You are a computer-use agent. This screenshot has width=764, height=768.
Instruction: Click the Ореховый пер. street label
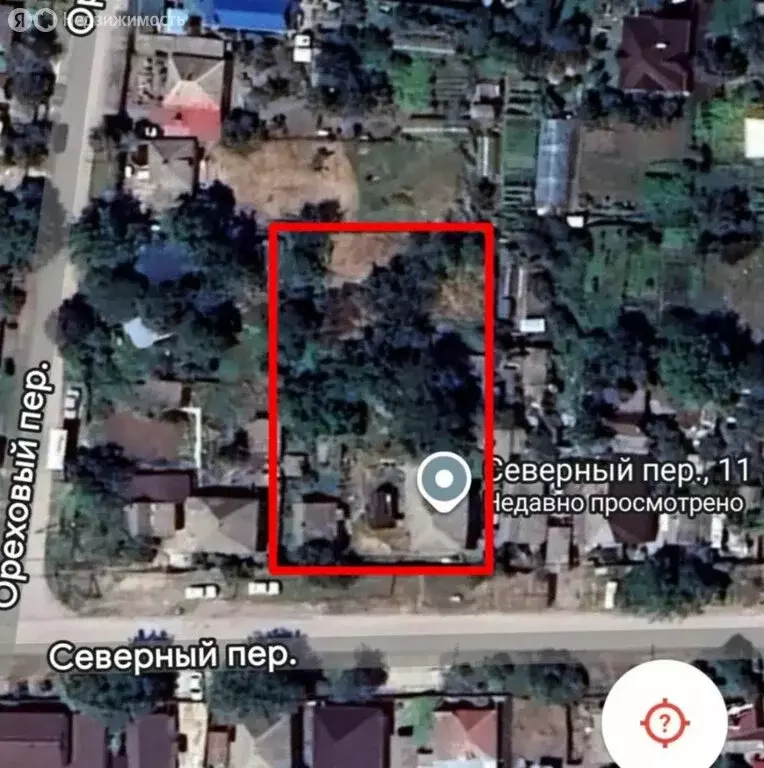[26, 482]
